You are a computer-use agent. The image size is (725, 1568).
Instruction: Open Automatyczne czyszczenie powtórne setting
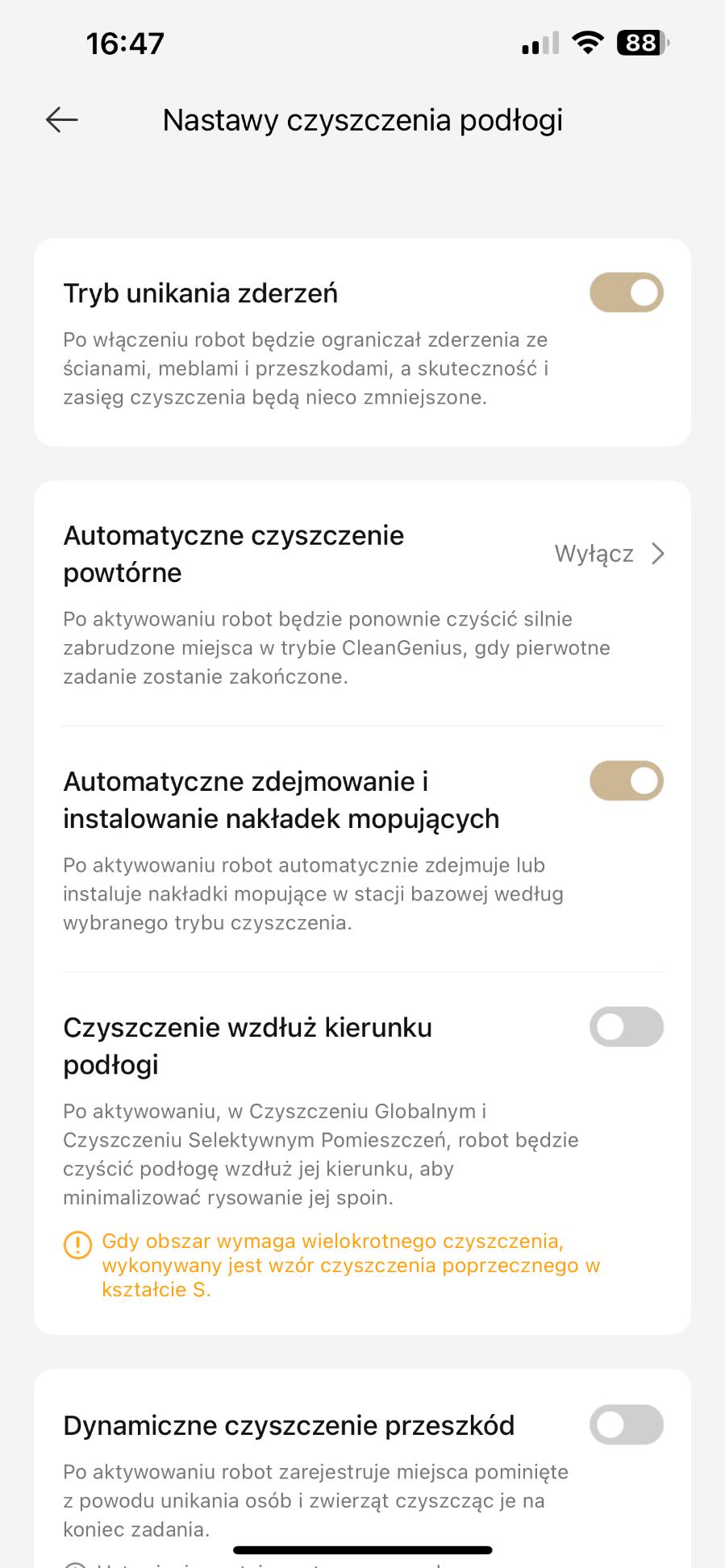click(363, 554)
